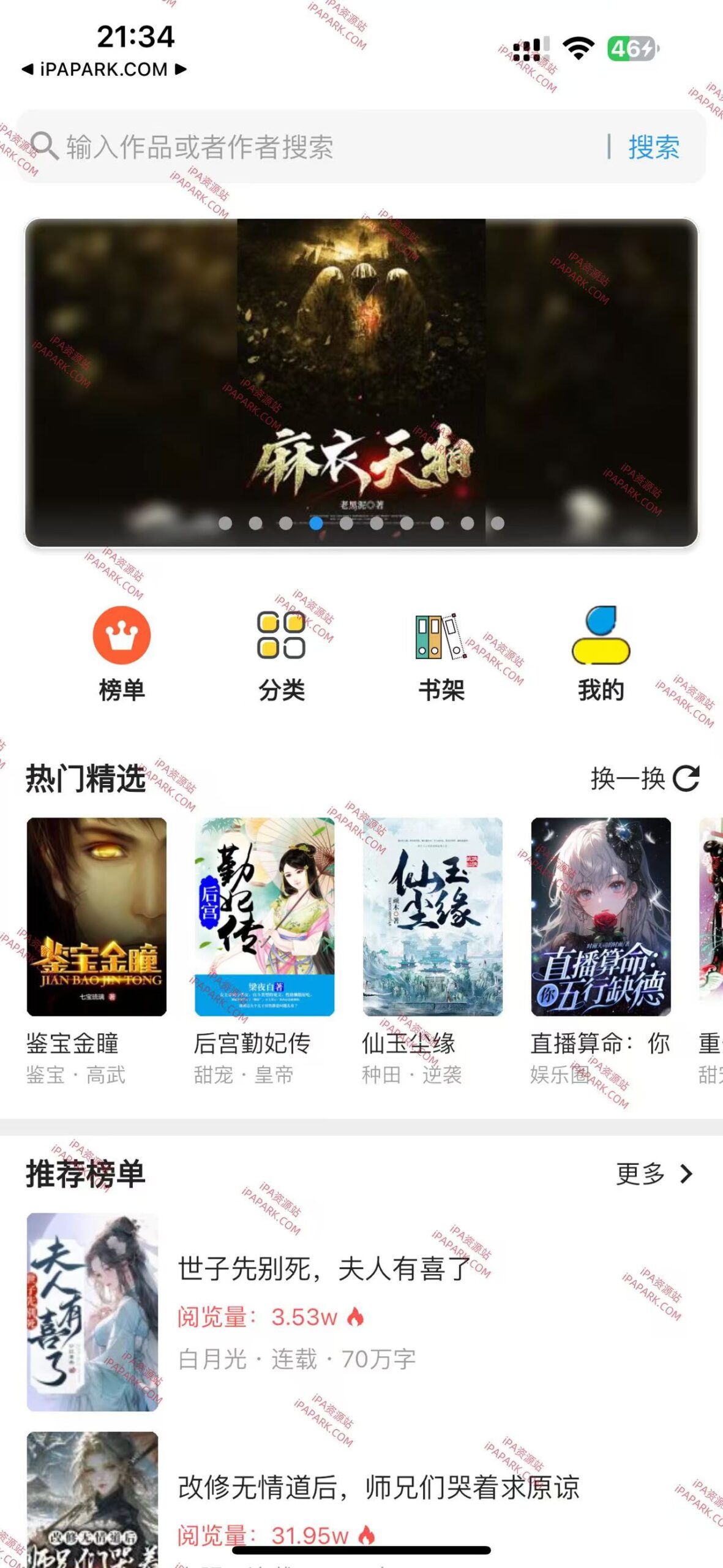Open the 榜单 rankings section via crown icon
Image resolution: width=723 pixels, height=1568 pixels.
[122, 635]
